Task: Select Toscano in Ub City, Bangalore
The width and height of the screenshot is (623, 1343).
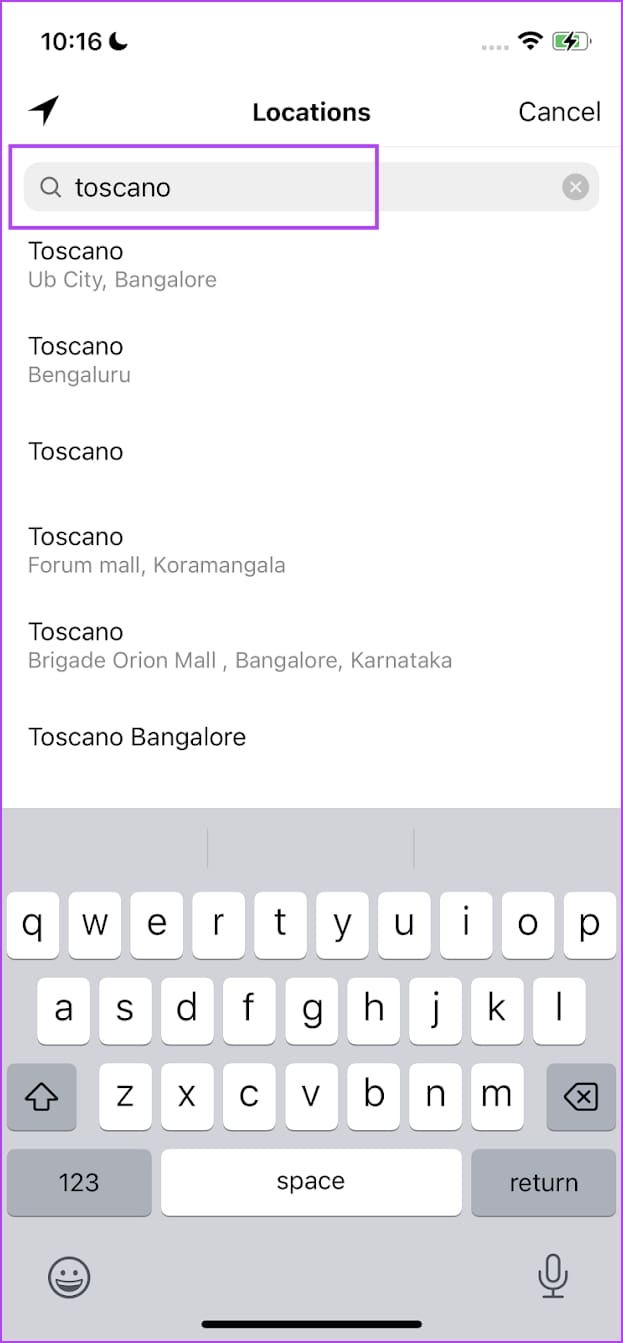Action: 122,264
